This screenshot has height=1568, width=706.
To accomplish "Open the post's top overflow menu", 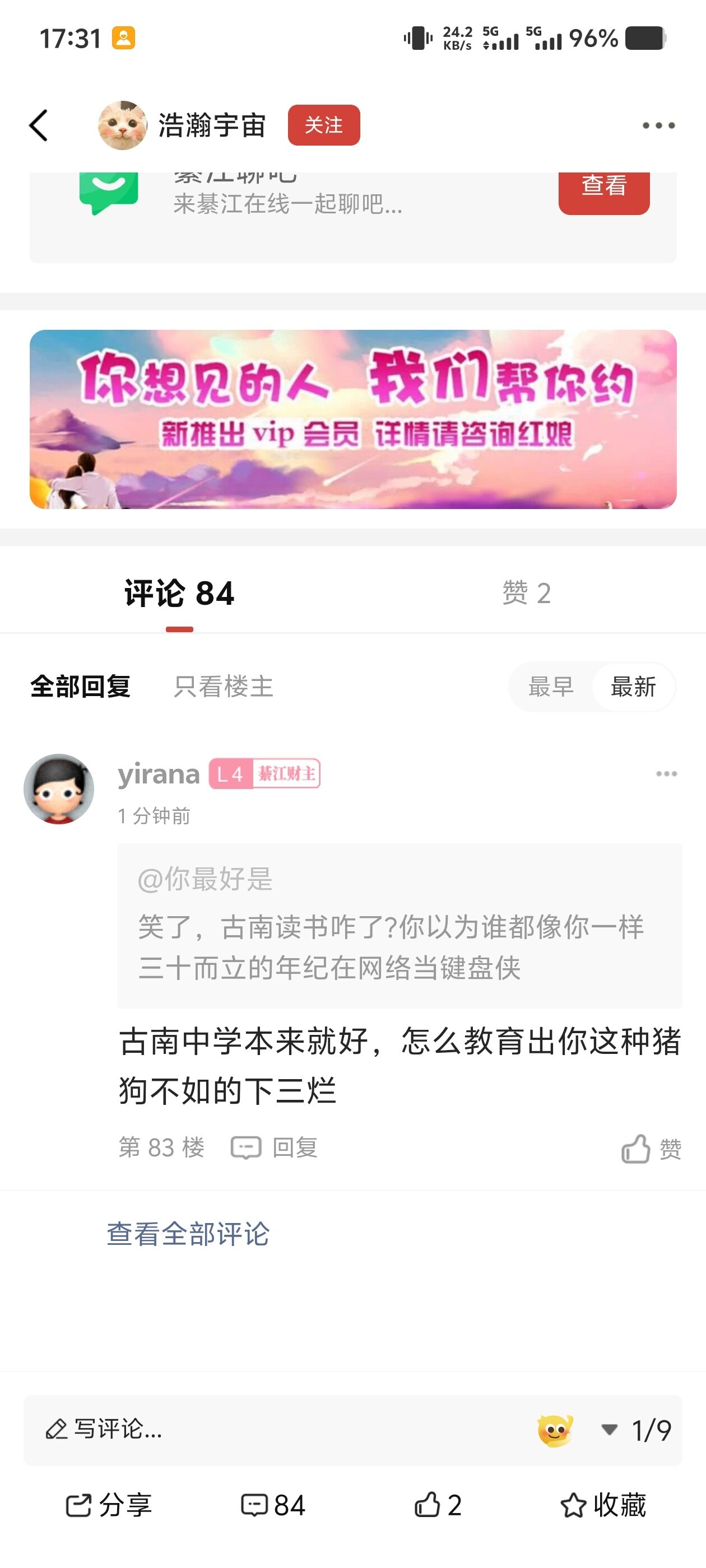I will tap(658, 125).
